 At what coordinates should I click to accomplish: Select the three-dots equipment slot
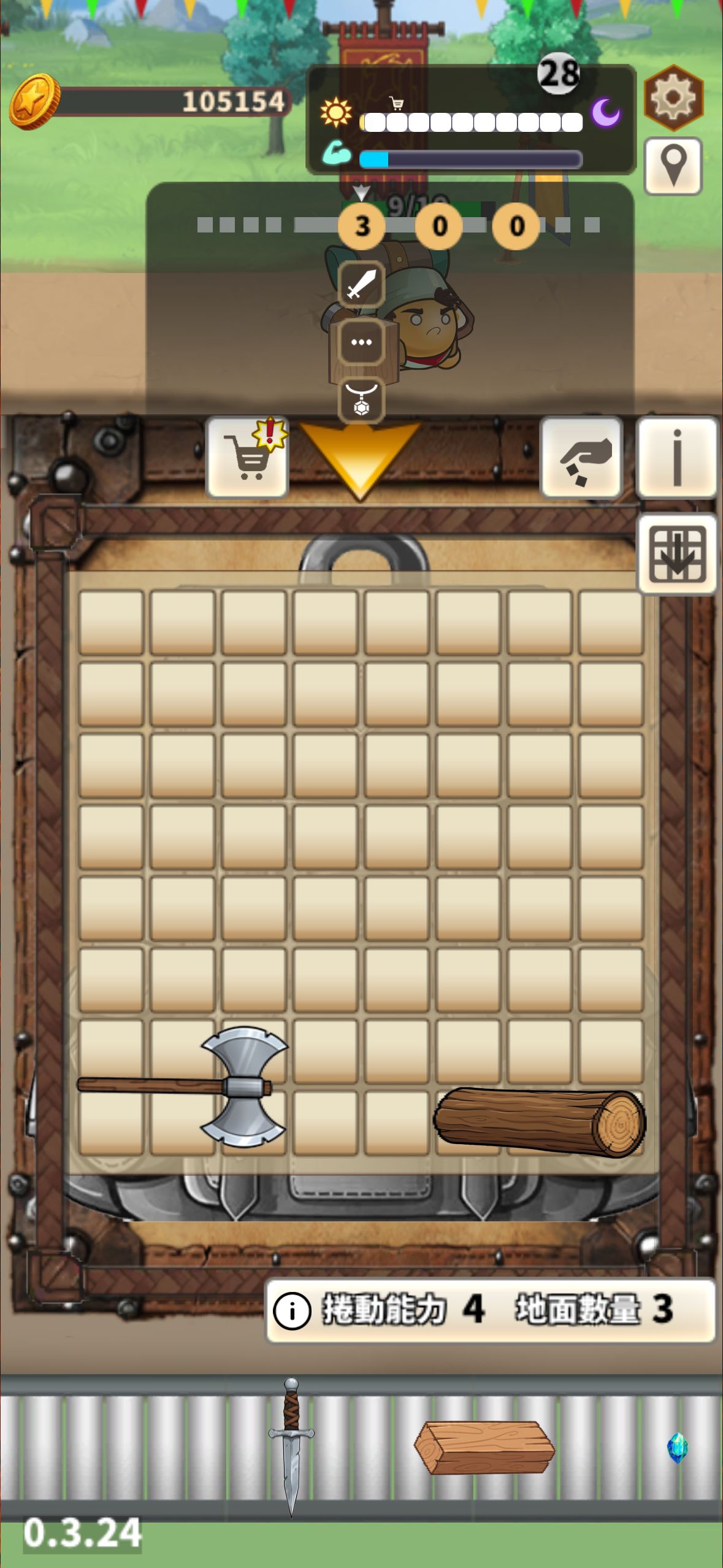pyautogui.click(x=361, y=342)
